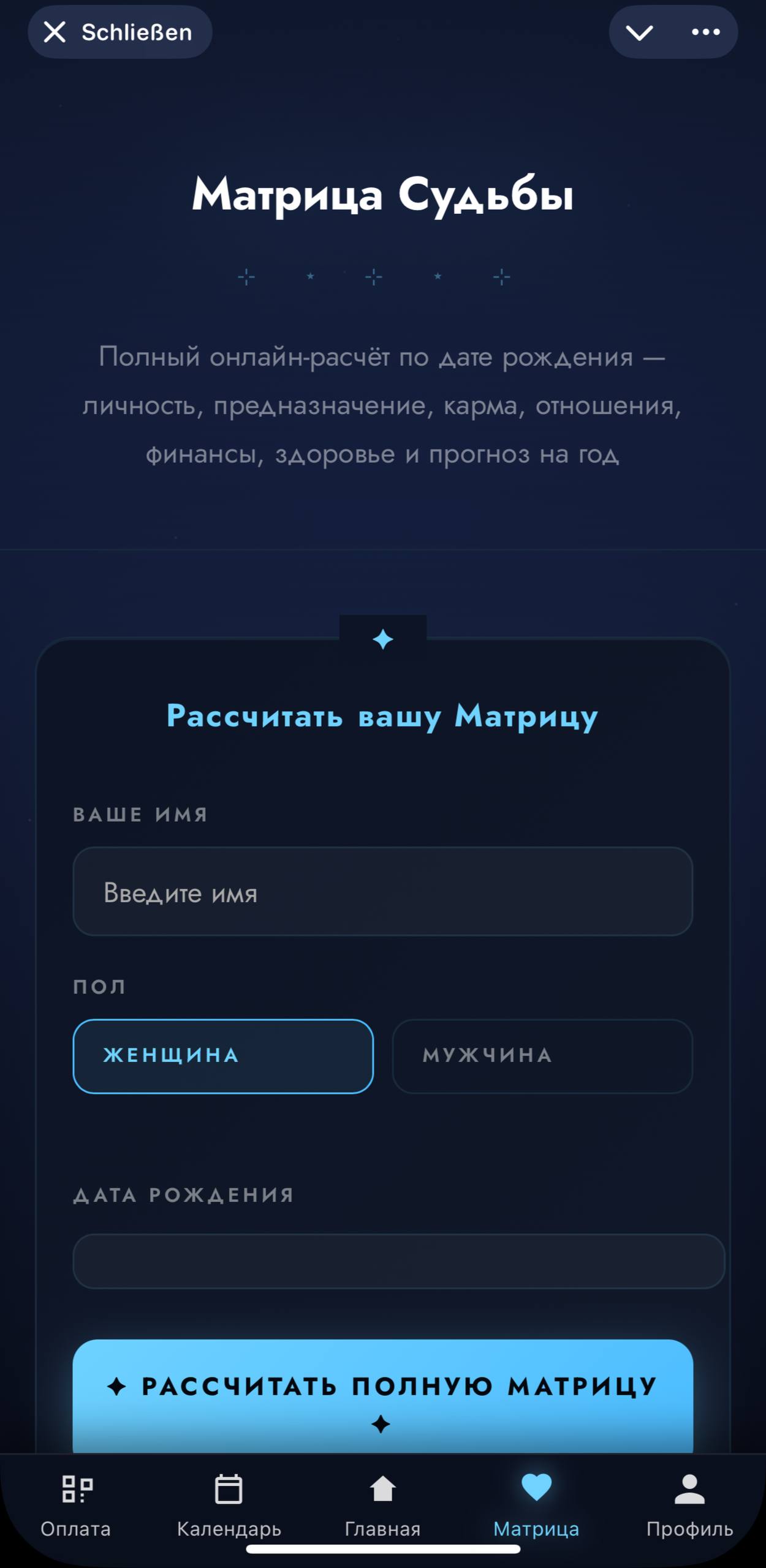Select Женщина as gender

tap(223, 1056)
